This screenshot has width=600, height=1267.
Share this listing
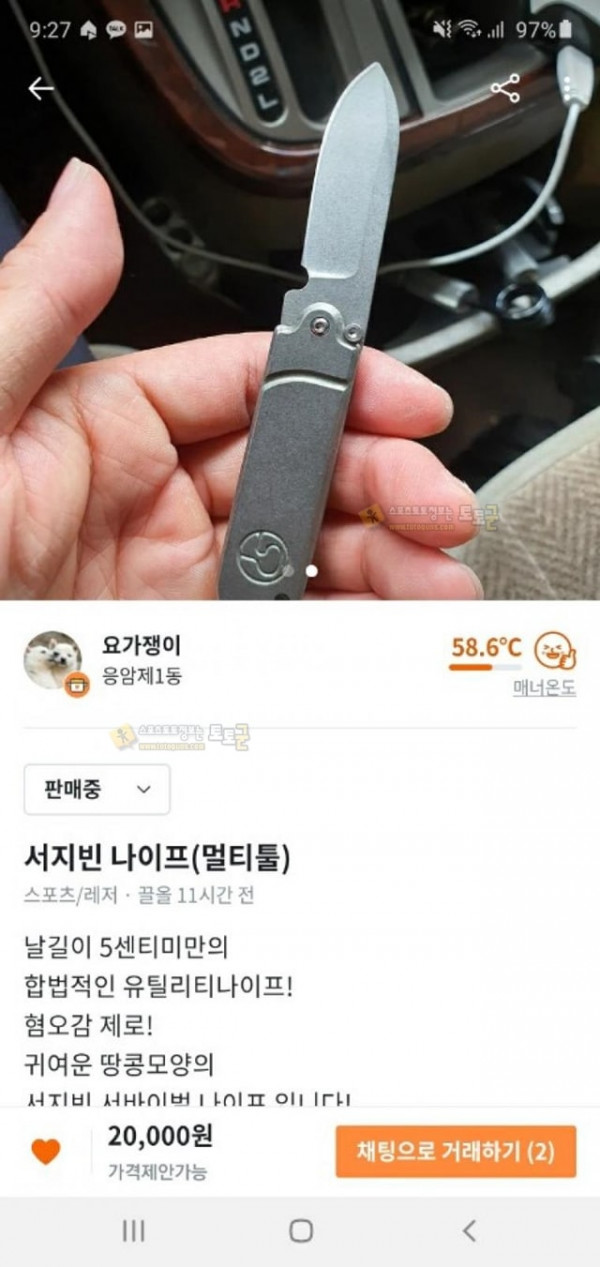point(506,88)
